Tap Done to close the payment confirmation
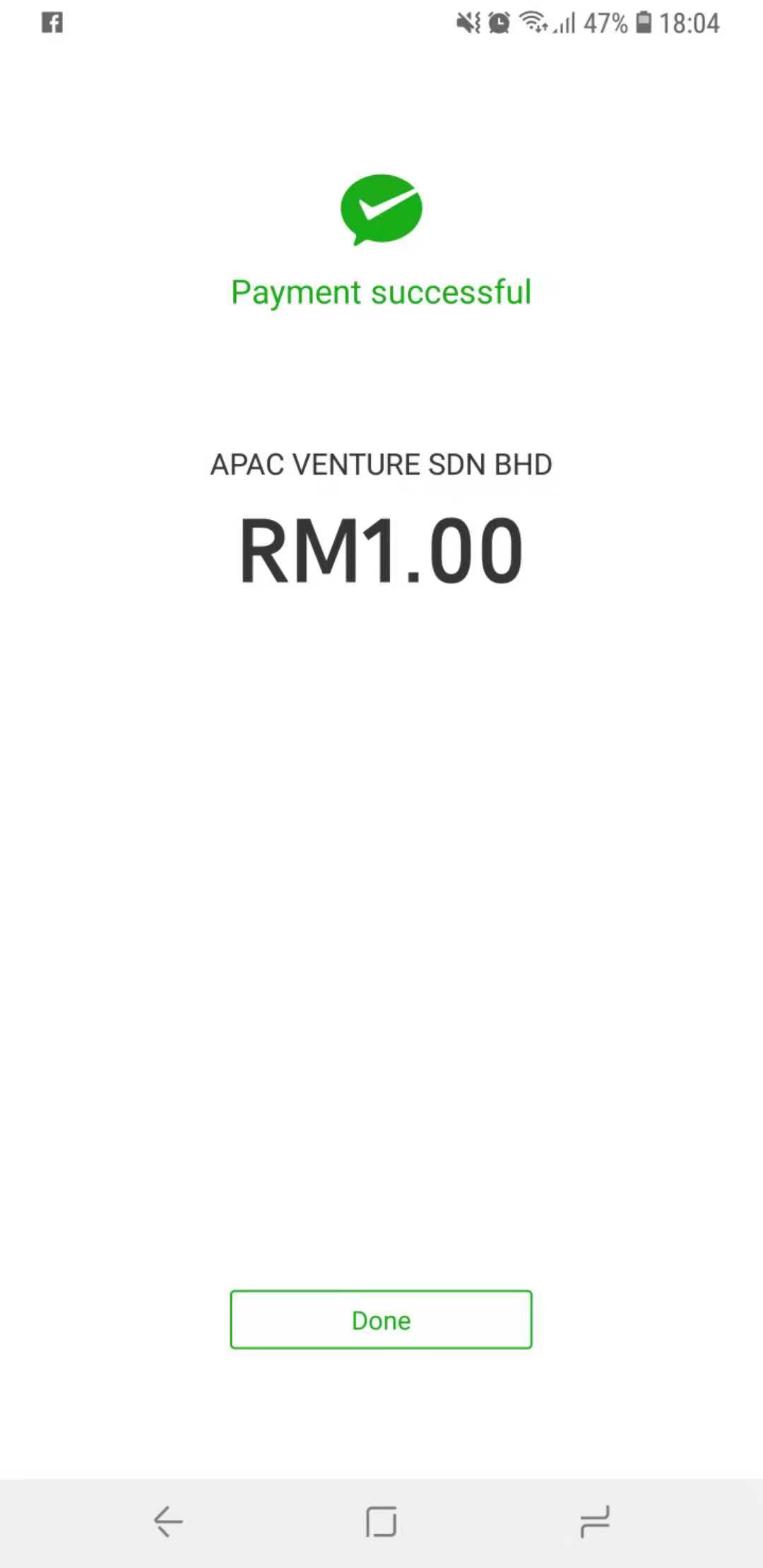 tap(381, 1319)
